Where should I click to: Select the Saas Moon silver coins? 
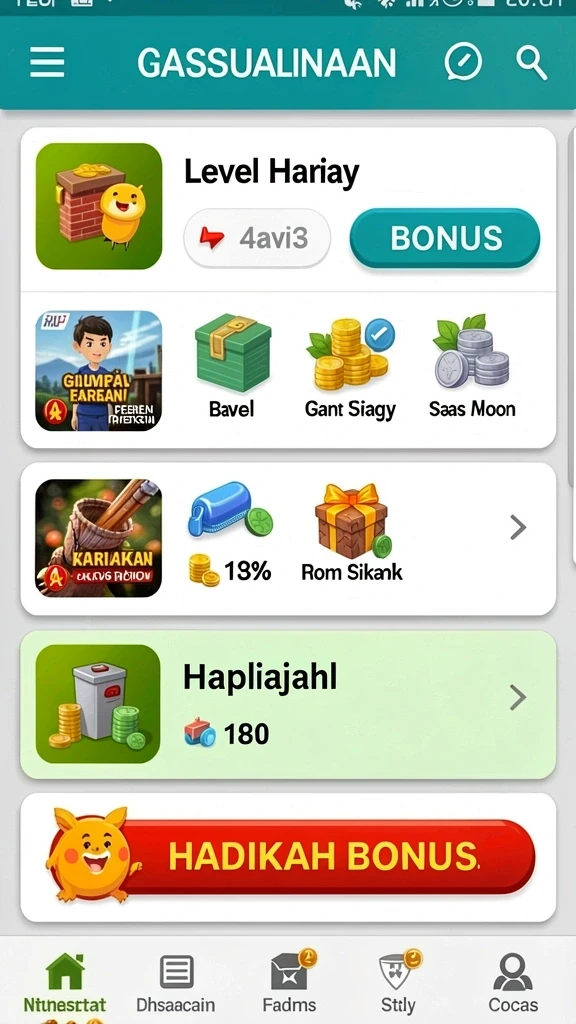point(472,368)
